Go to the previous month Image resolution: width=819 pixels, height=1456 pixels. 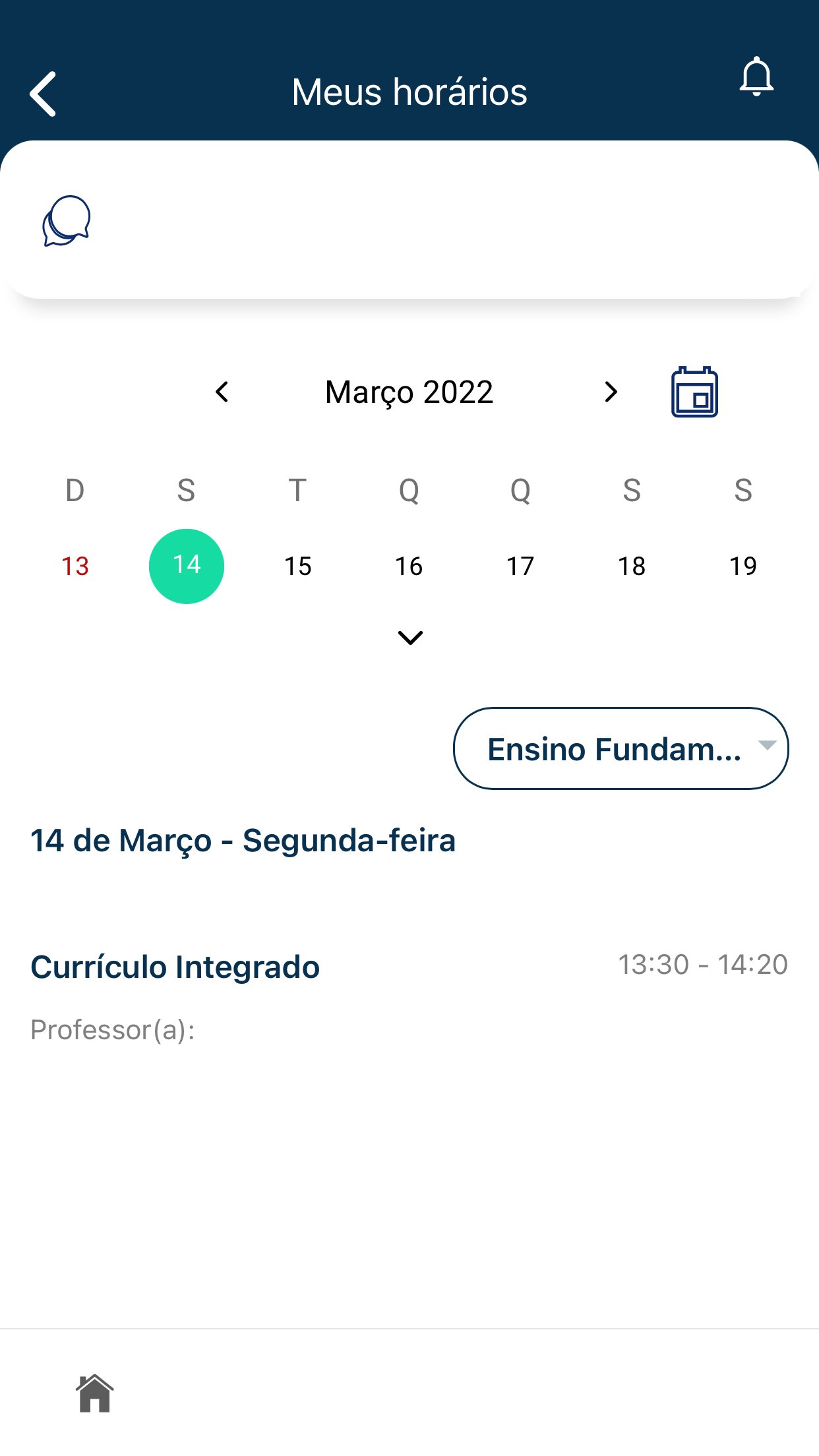click(222, 392)
